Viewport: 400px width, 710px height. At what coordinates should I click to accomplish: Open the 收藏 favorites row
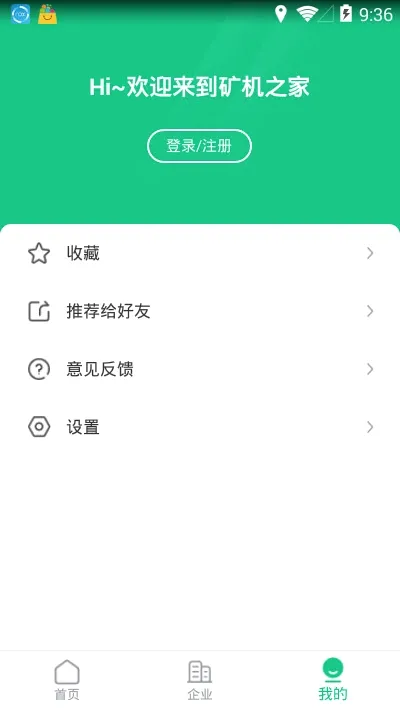(x=200, y=253)
